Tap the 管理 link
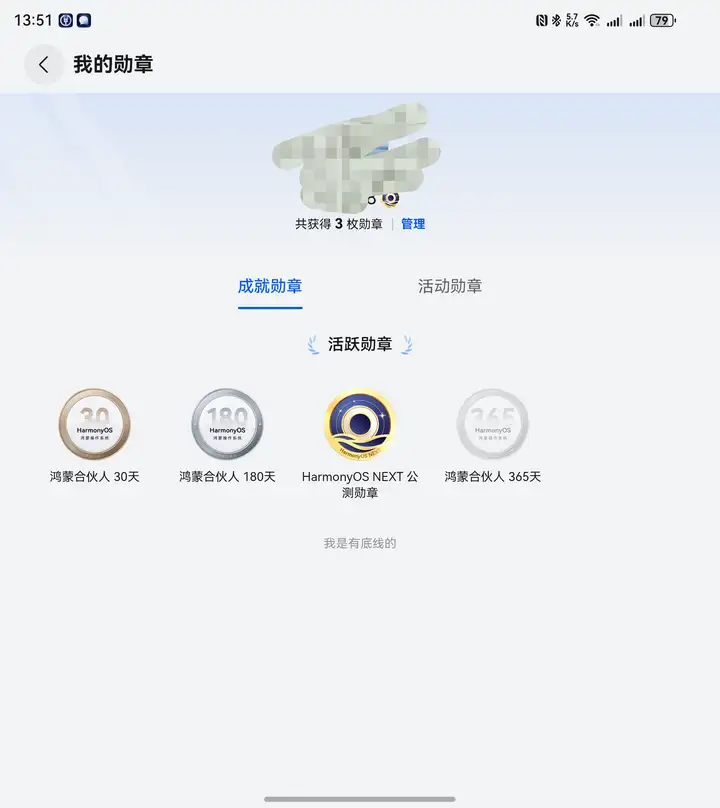The image size is (720, 808). tap(413, 224)
